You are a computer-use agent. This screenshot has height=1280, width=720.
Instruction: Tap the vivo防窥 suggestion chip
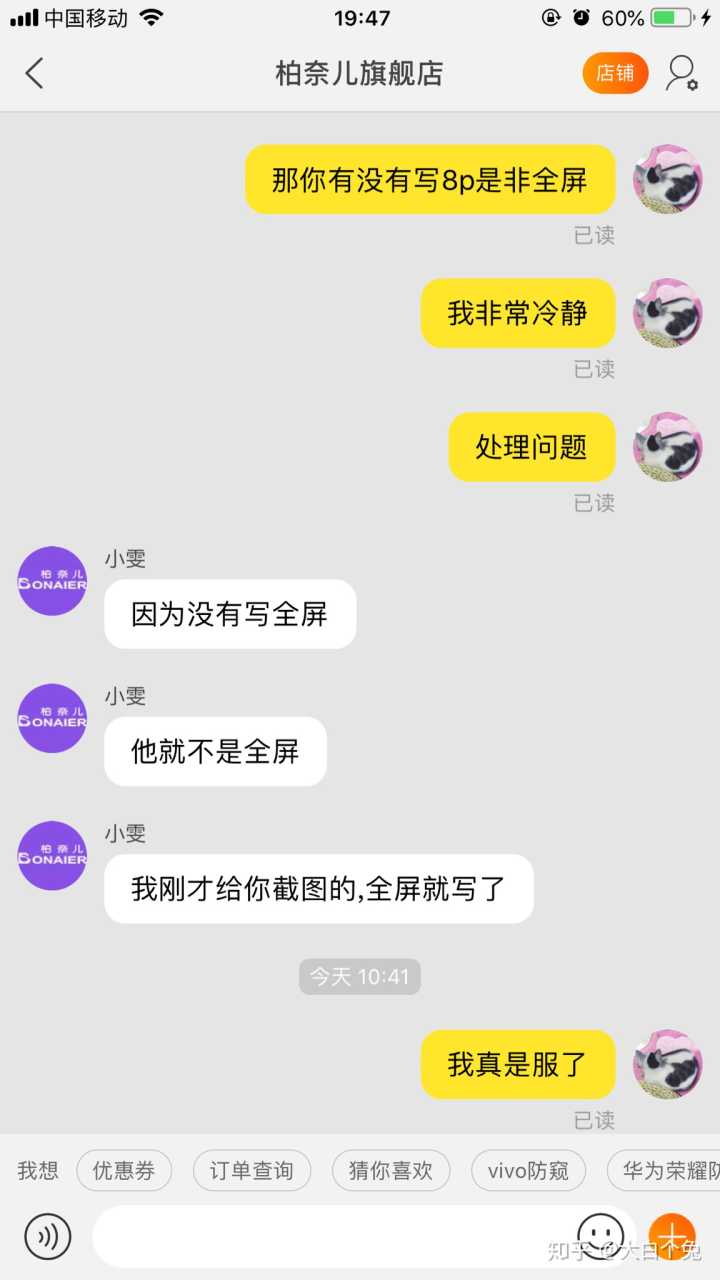click(529, 1170)
